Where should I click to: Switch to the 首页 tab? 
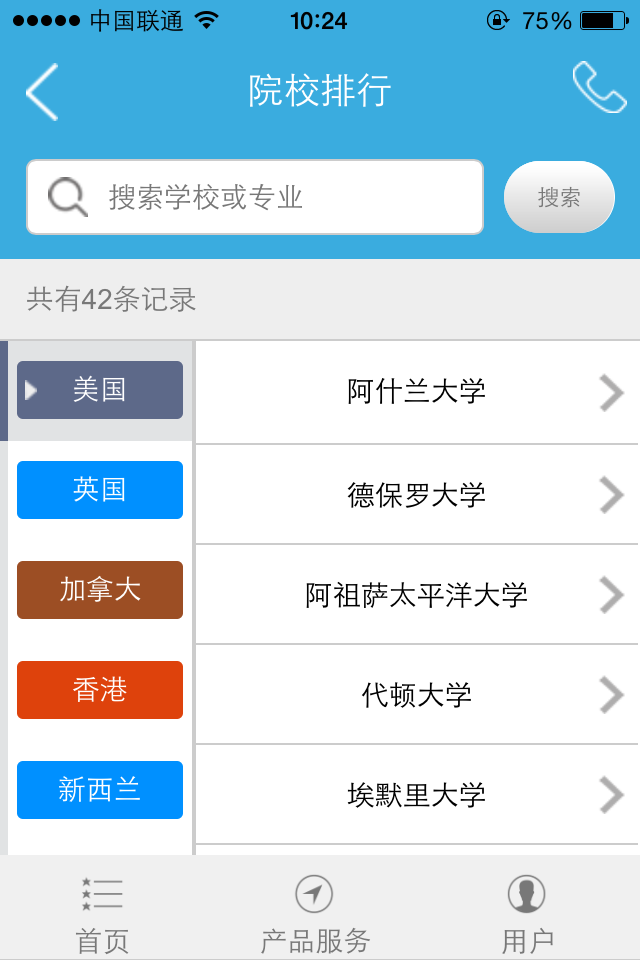pyautogui.click(x=102, y=912)
